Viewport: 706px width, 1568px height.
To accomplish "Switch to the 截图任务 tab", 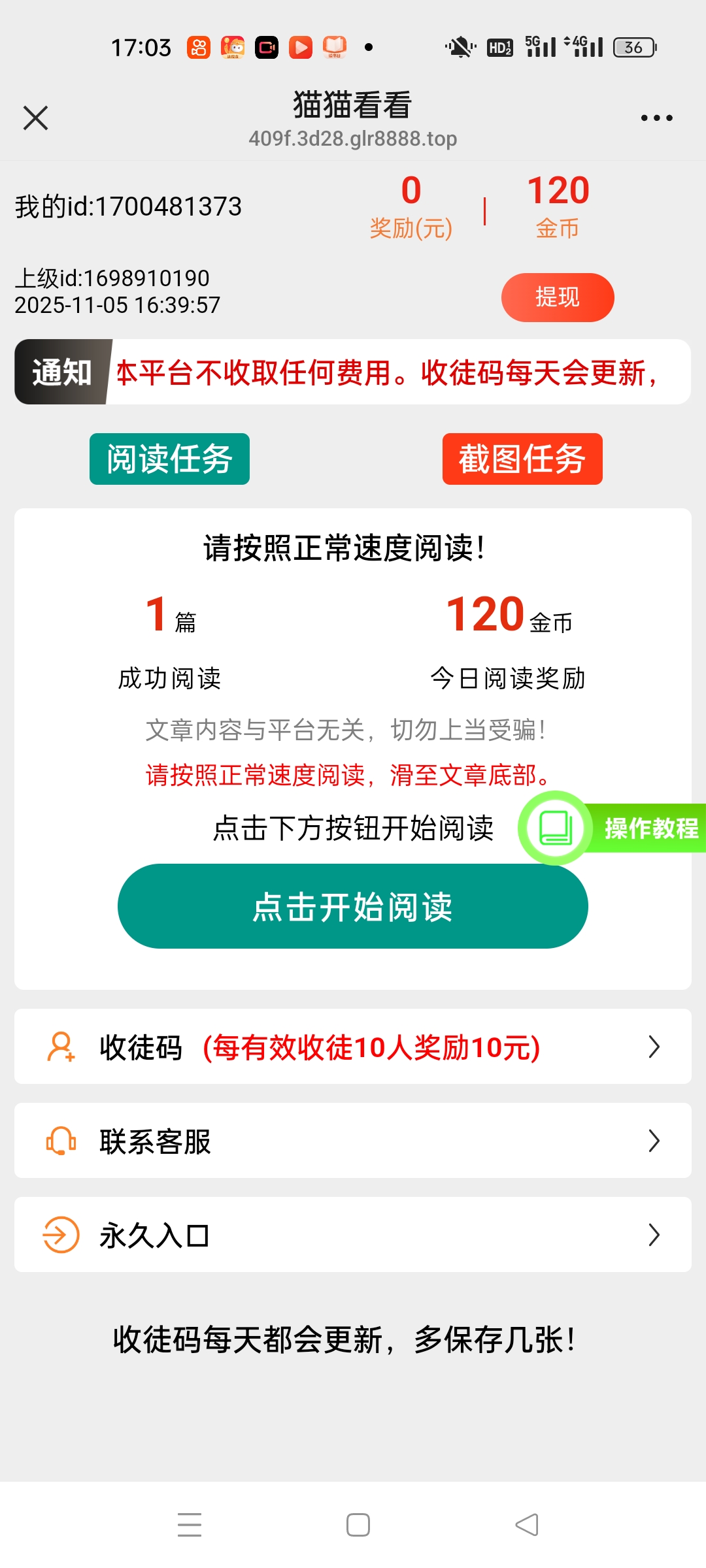I will tap(522, 458).
